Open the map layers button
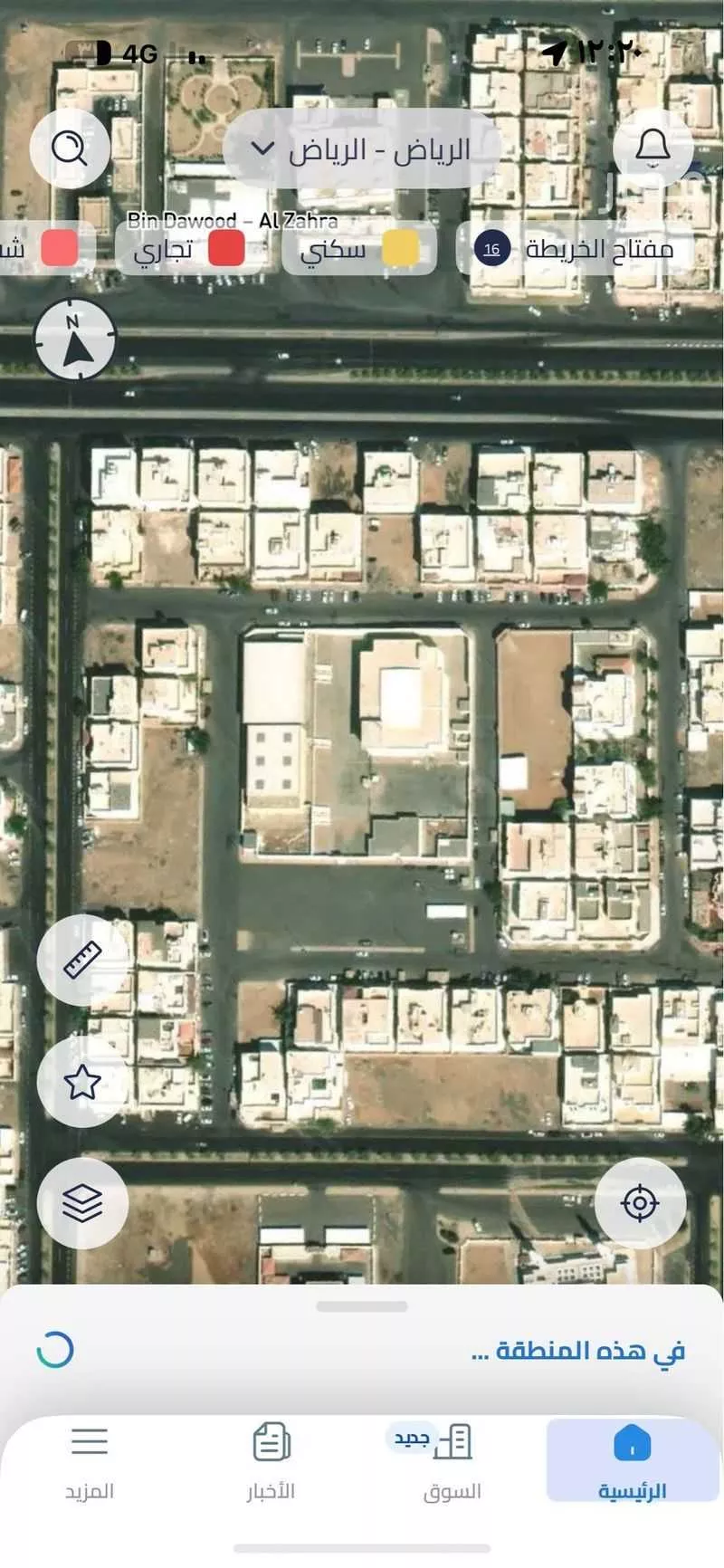Viewport: 724px width, 1568px height. (82, 1203)
